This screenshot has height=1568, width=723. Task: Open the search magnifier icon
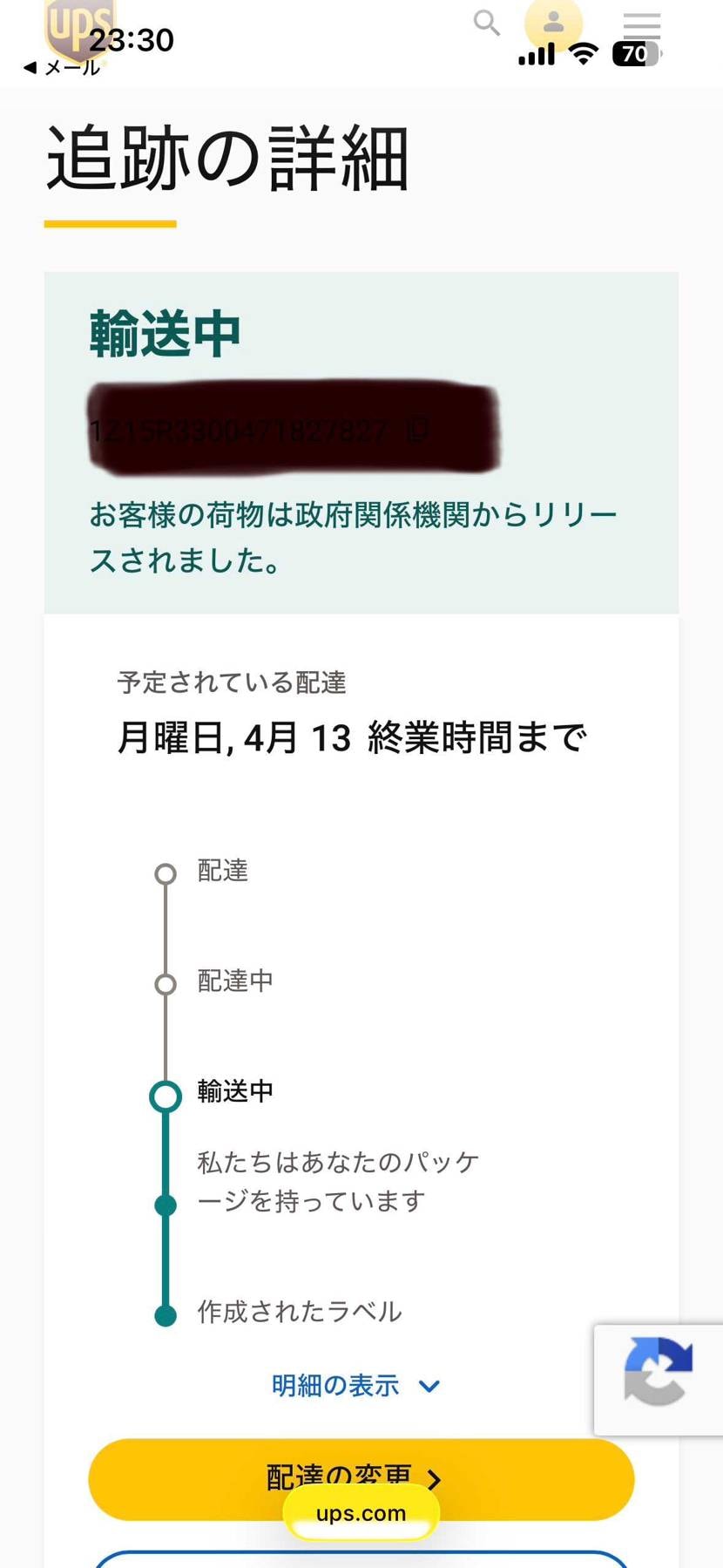[x=486, y=24]
